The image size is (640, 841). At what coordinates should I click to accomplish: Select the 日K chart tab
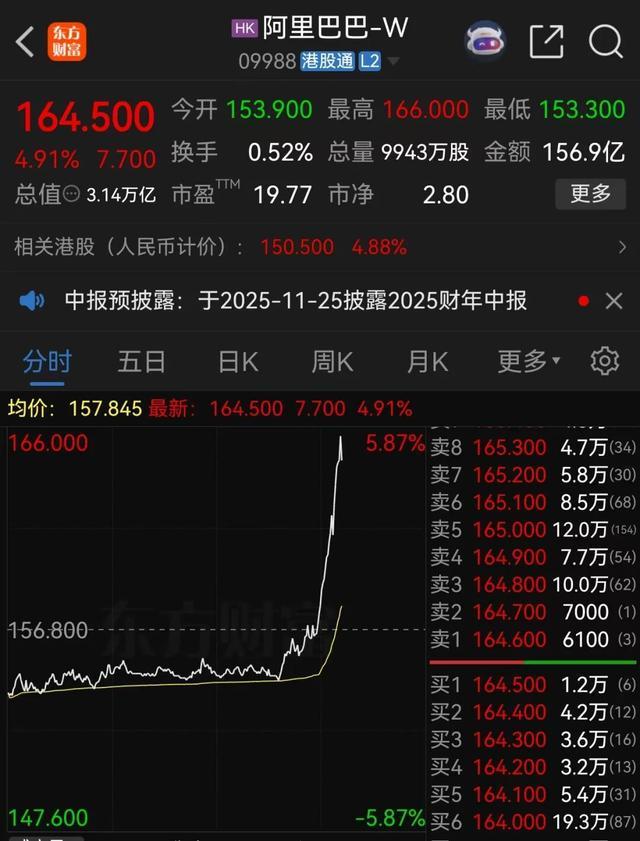pyautogui.click(x=237, y=361)
